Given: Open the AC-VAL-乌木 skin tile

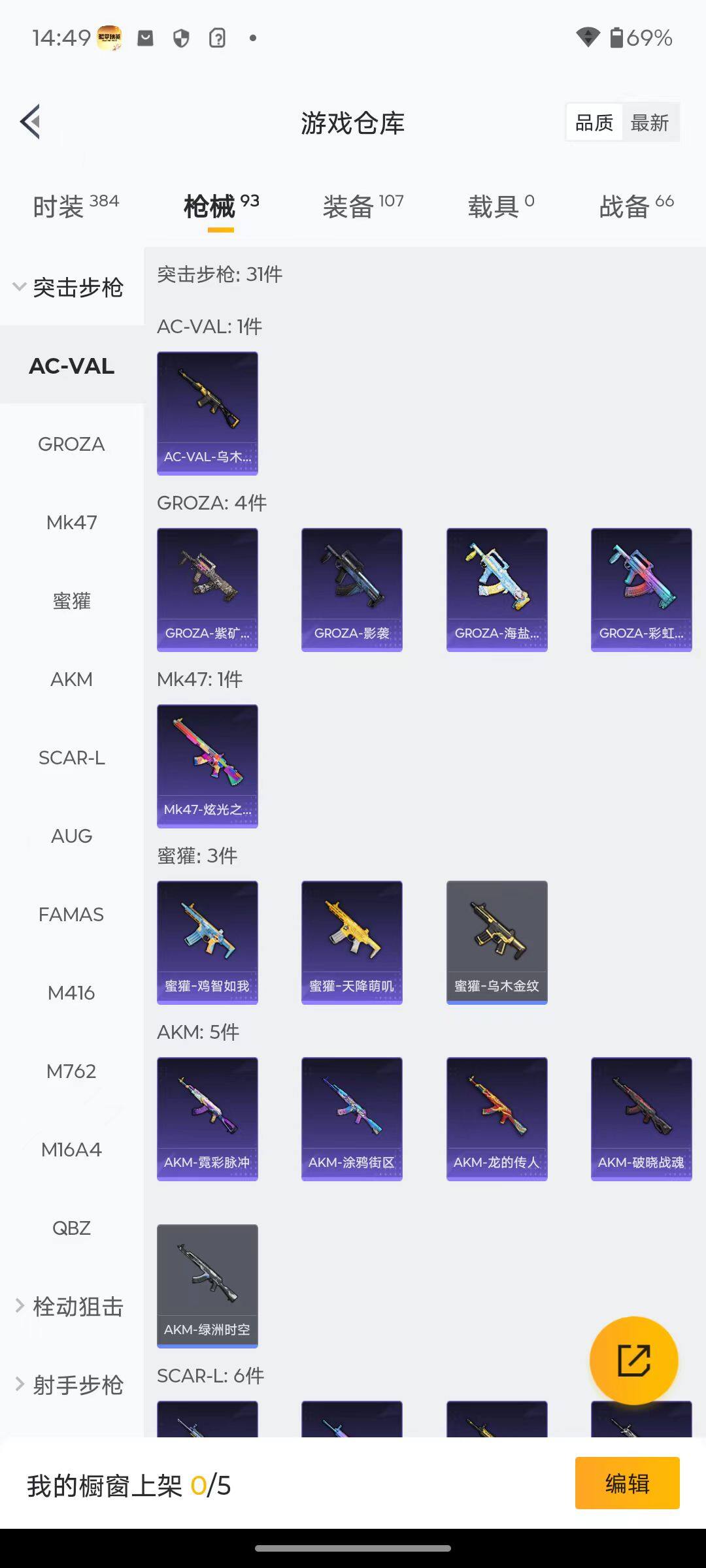Looking at the screenshot, I should (207, 413).
